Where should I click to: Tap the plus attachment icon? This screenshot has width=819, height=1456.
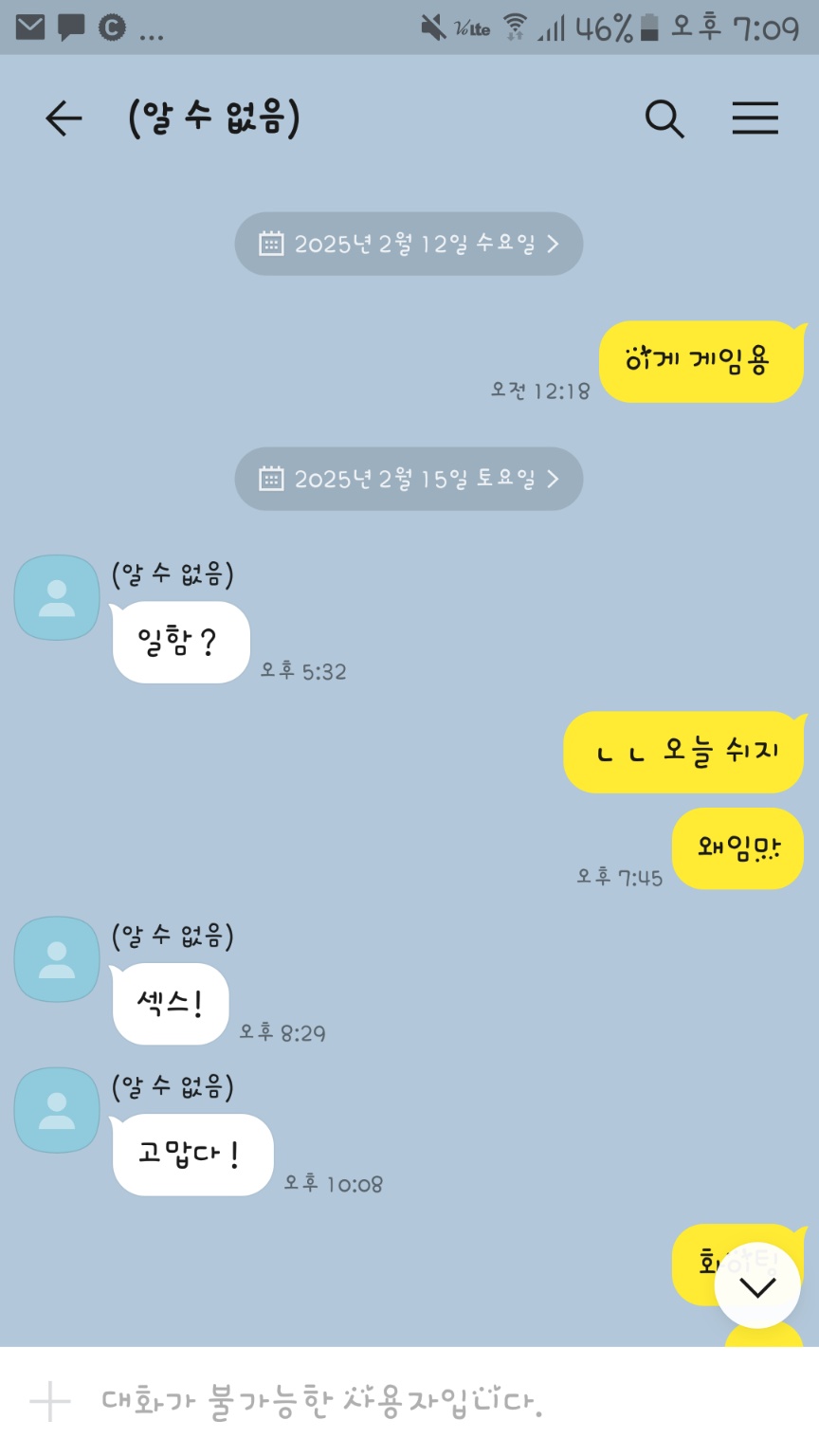point(50,1401)
